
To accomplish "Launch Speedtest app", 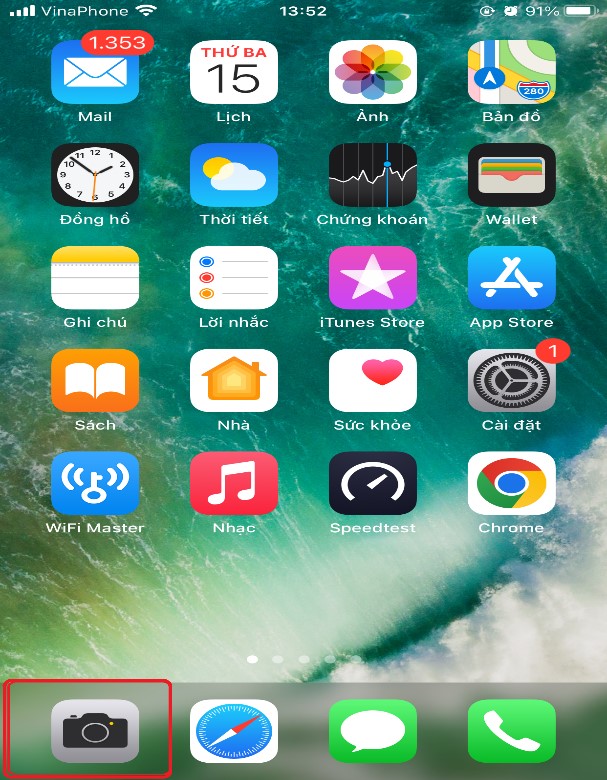I will coord(373,484).
